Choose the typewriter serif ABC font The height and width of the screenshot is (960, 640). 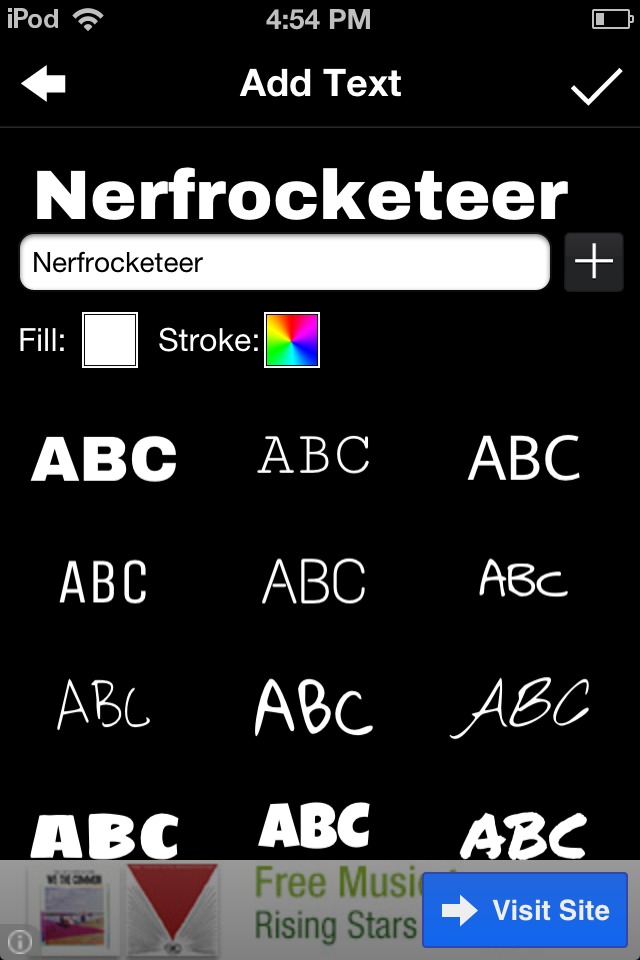point(314,455)
